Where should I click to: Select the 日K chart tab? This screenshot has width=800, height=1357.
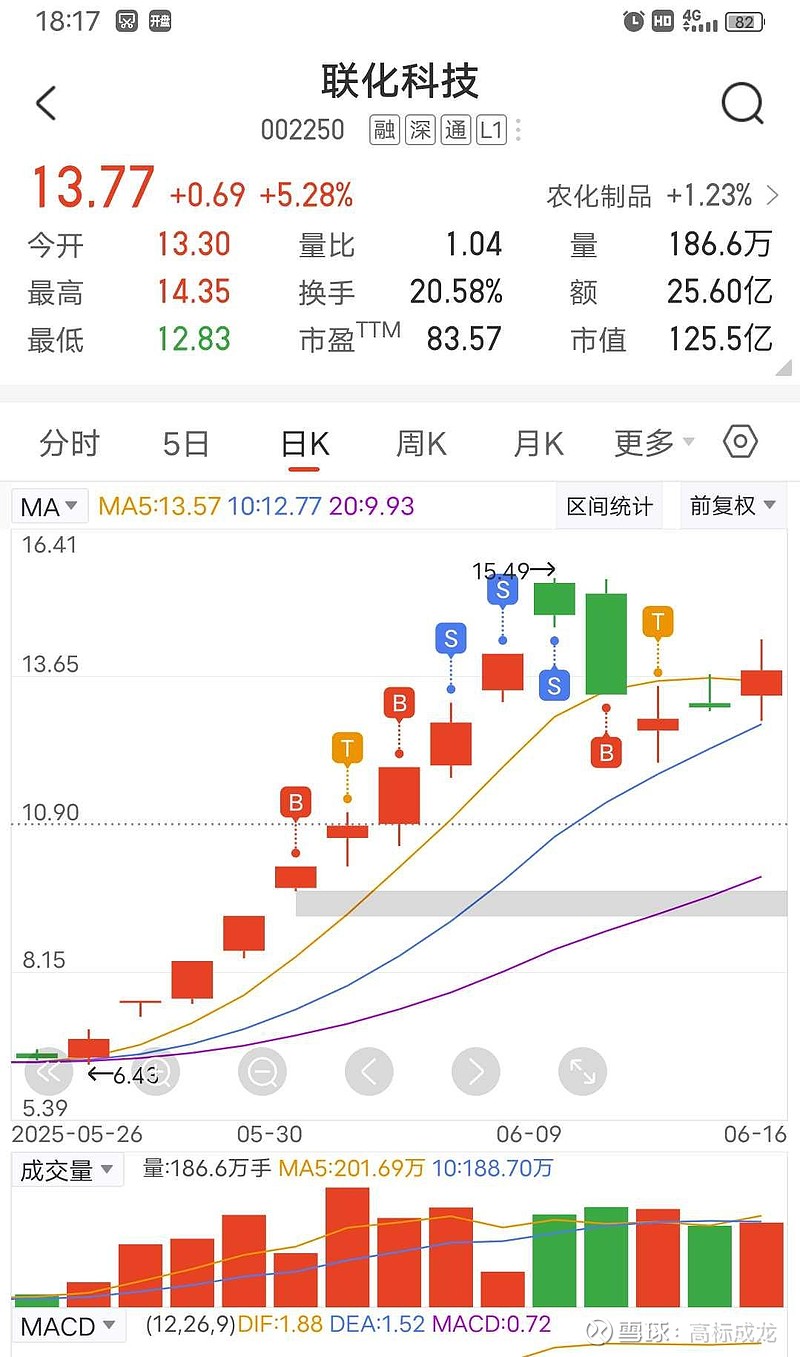pos(305,443)
